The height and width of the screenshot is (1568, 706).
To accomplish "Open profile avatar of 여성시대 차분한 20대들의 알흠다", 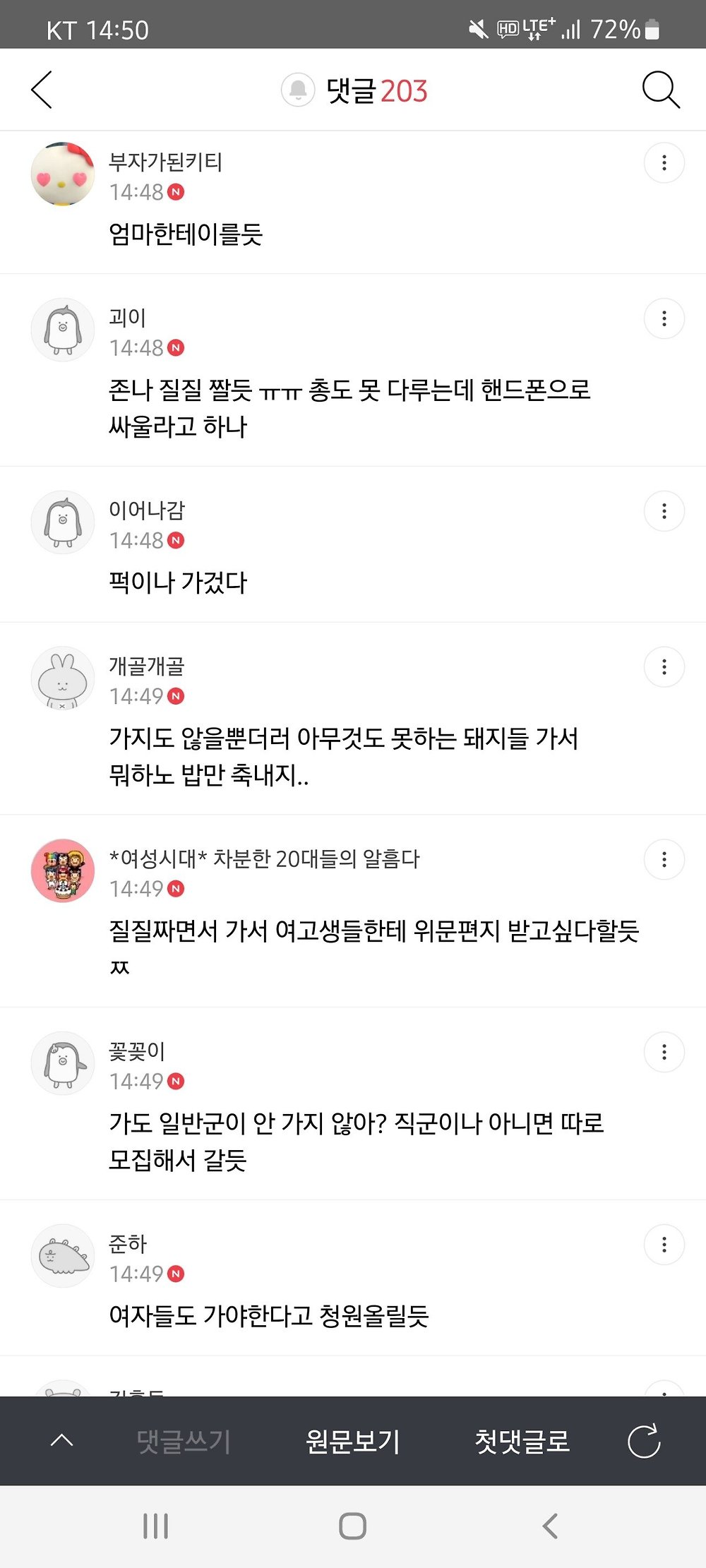I will pos(63,870).
